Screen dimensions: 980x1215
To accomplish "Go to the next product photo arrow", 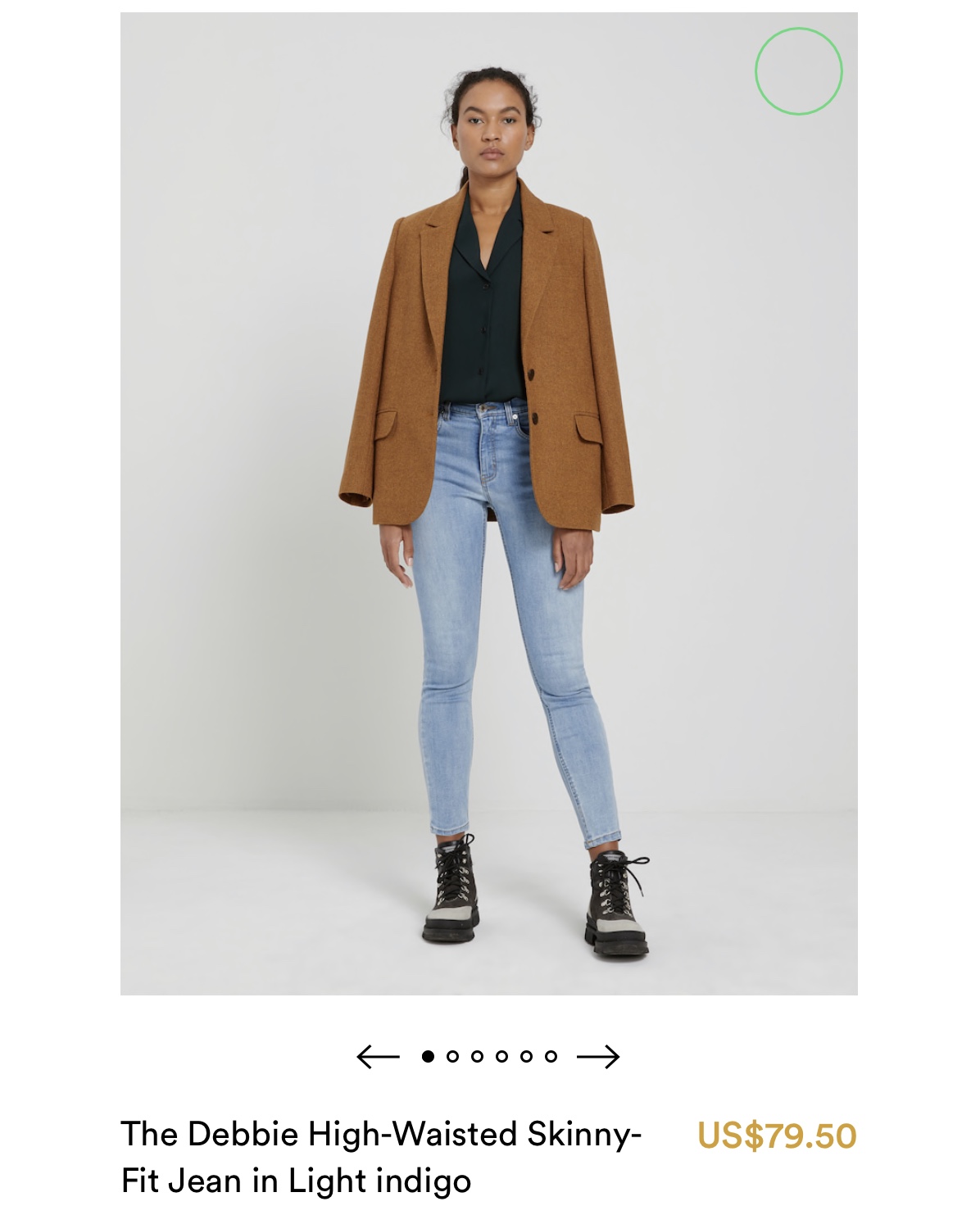I will coord(598,1057).
